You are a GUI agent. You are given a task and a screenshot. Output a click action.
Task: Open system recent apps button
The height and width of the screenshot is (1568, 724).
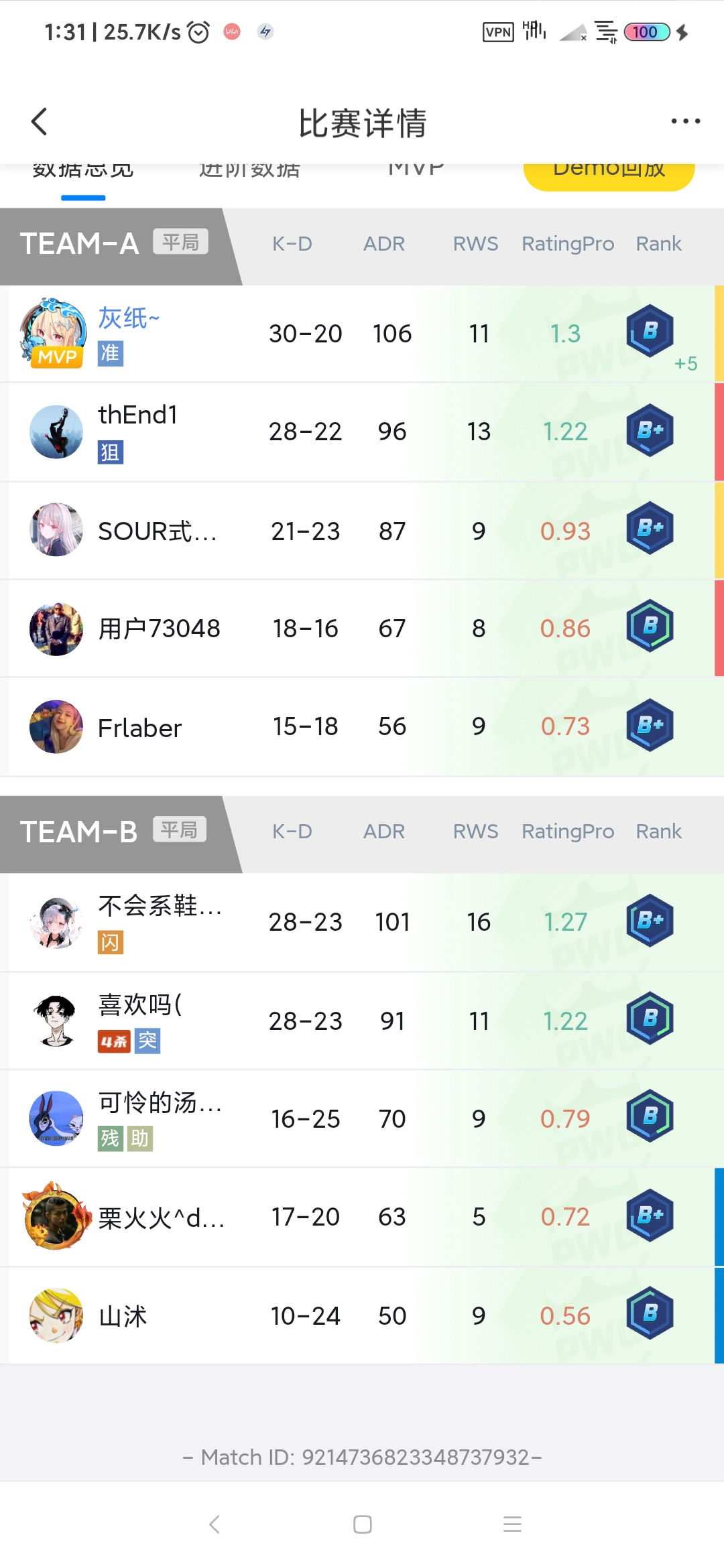click(x=512, y=1524)
